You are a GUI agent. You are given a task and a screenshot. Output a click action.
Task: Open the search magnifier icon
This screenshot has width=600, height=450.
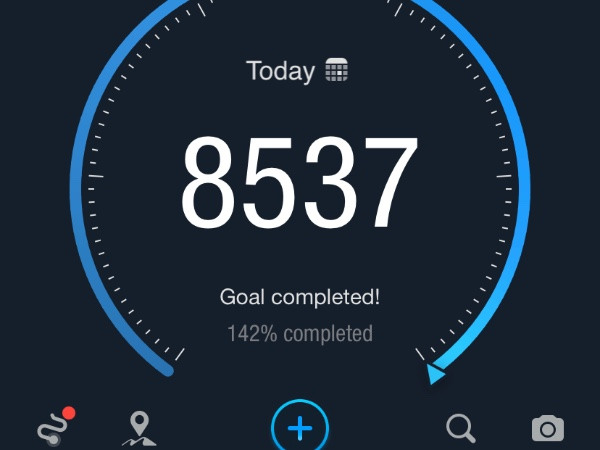(x=460, y=429)
